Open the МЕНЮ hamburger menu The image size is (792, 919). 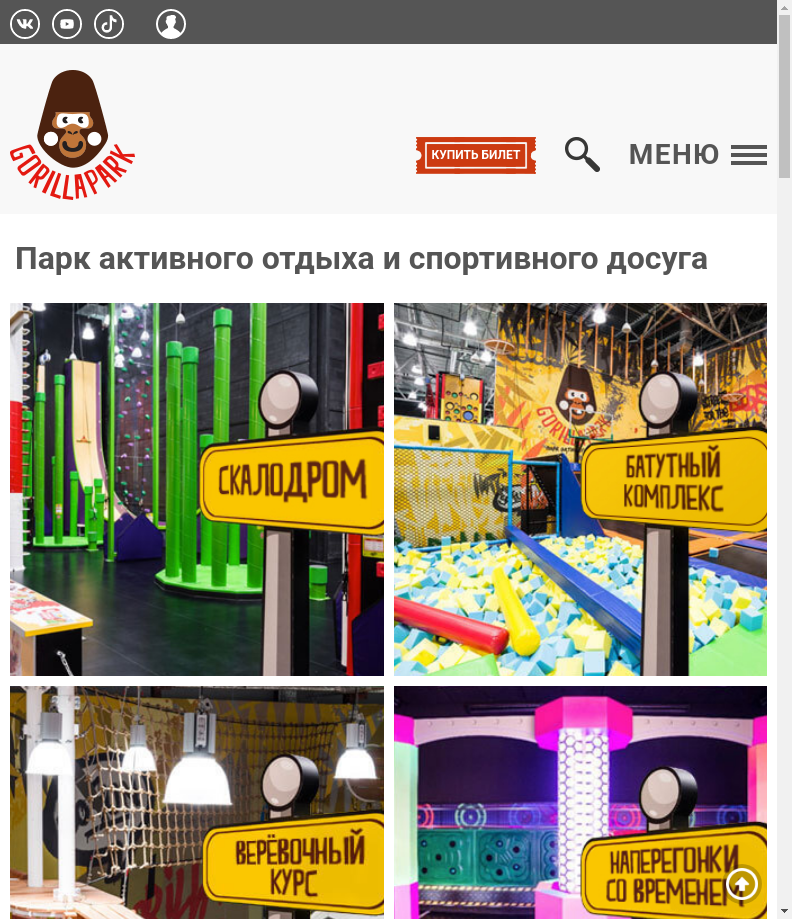pos(697,155)
